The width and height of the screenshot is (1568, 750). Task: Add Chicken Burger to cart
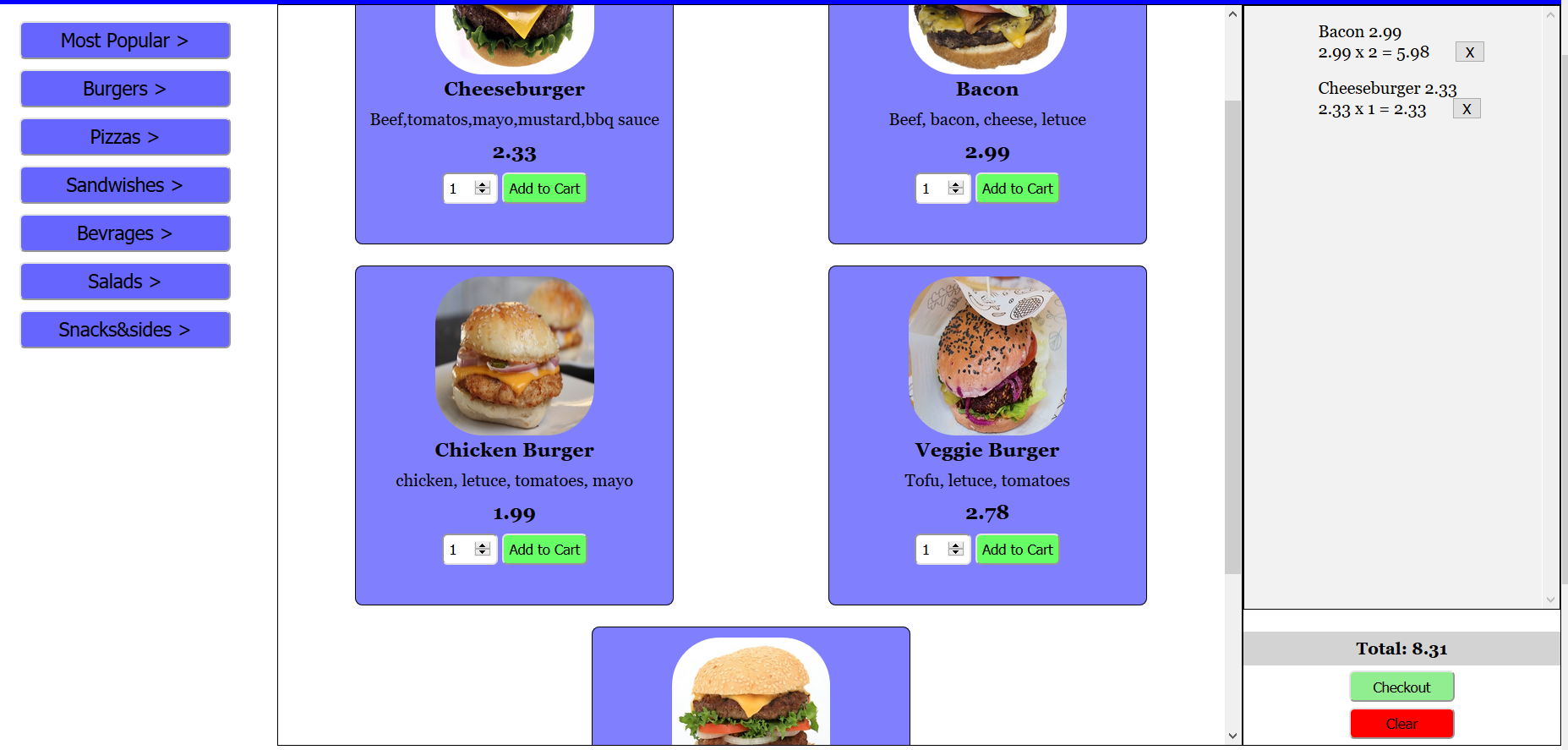544,550
